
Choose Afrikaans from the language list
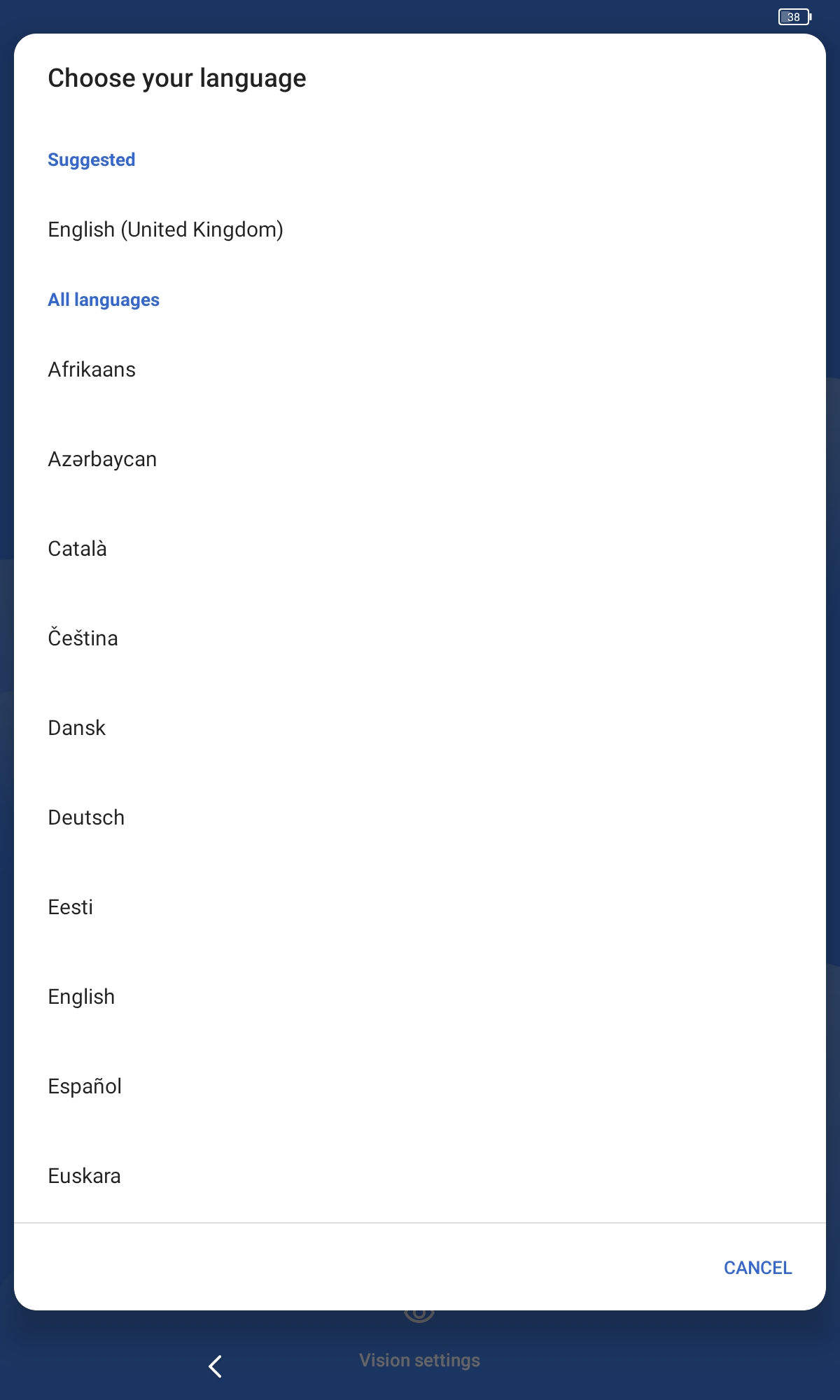click(x=92, y=370)
